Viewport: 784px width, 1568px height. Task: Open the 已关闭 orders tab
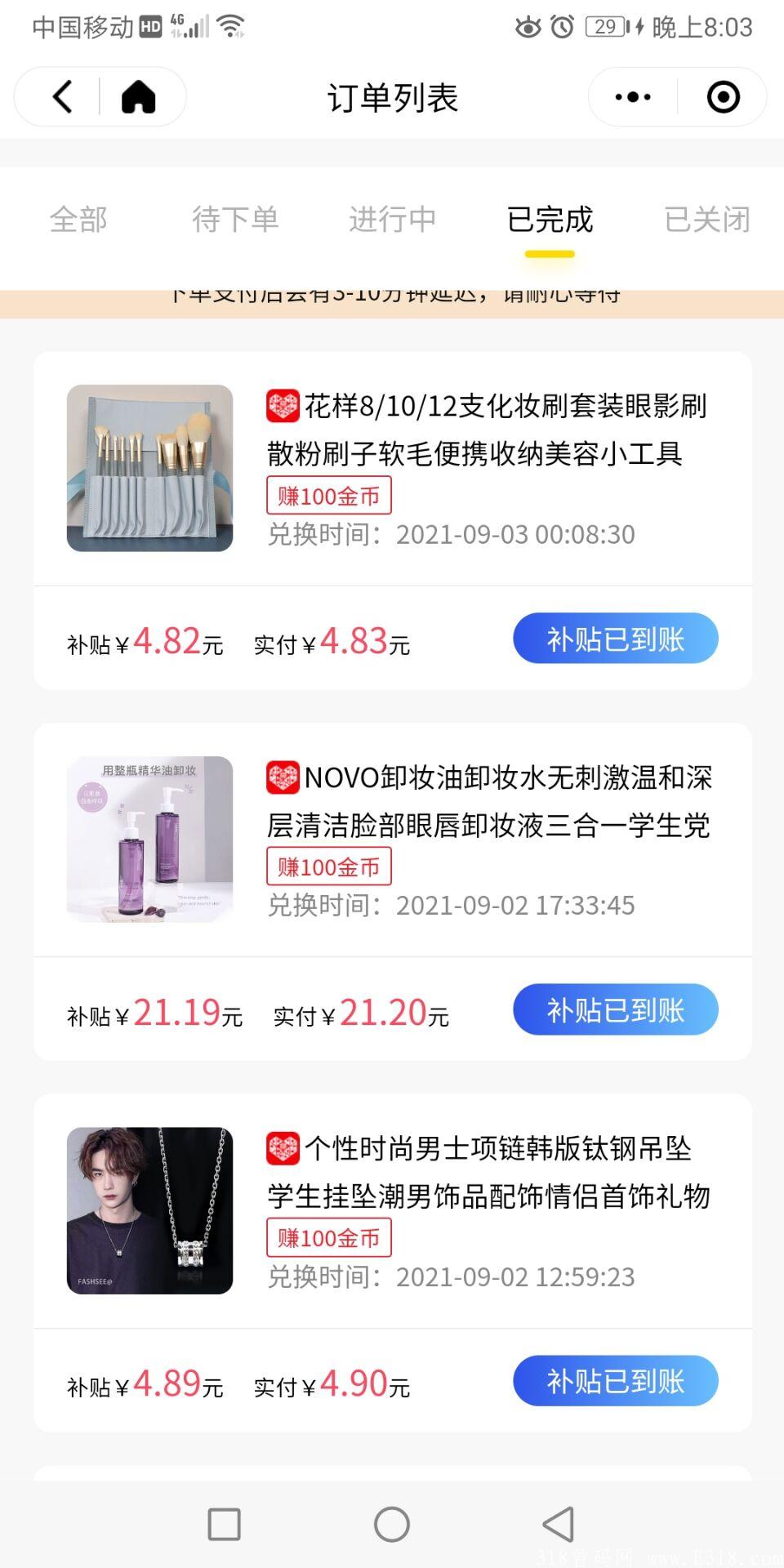click(707, 219)
